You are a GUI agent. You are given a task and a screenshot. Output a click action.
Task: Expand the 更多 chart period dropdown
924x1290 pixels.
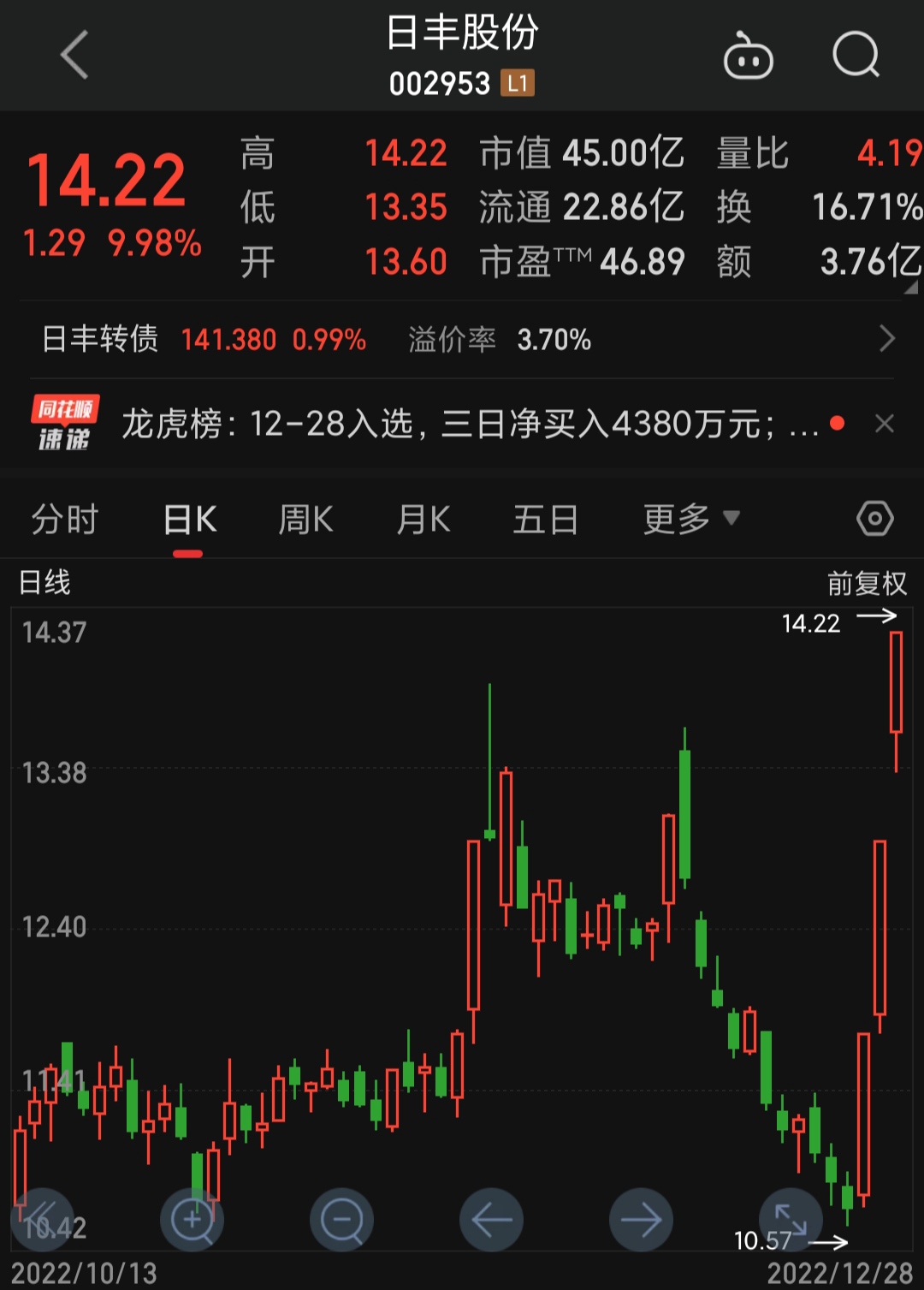click(690, 519)
